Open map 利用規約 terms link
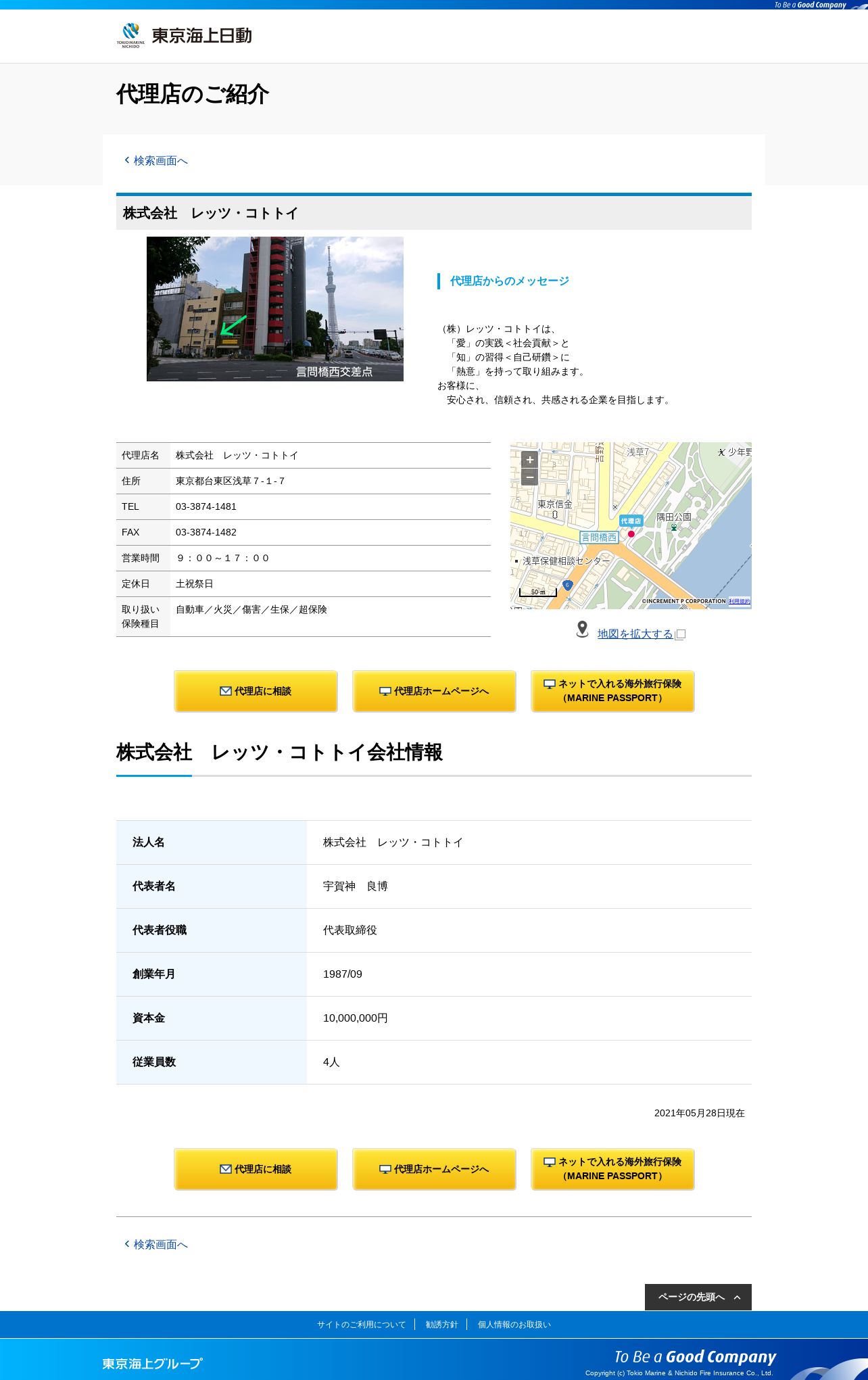 pyautogui.click(x=739, y=601)
